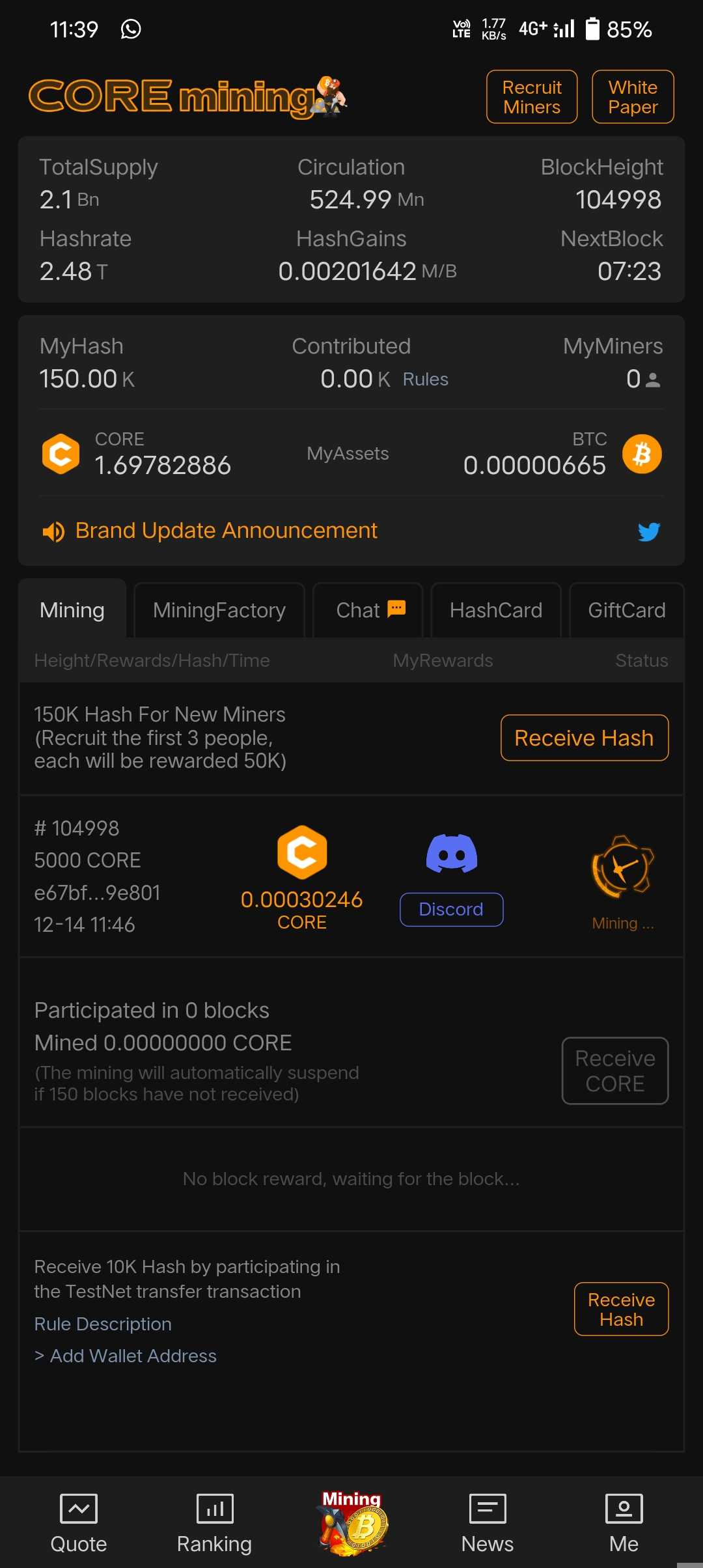Claim 10K Hash for TestNet transfer
The image size is (703, 1568).
[621, 1309]
